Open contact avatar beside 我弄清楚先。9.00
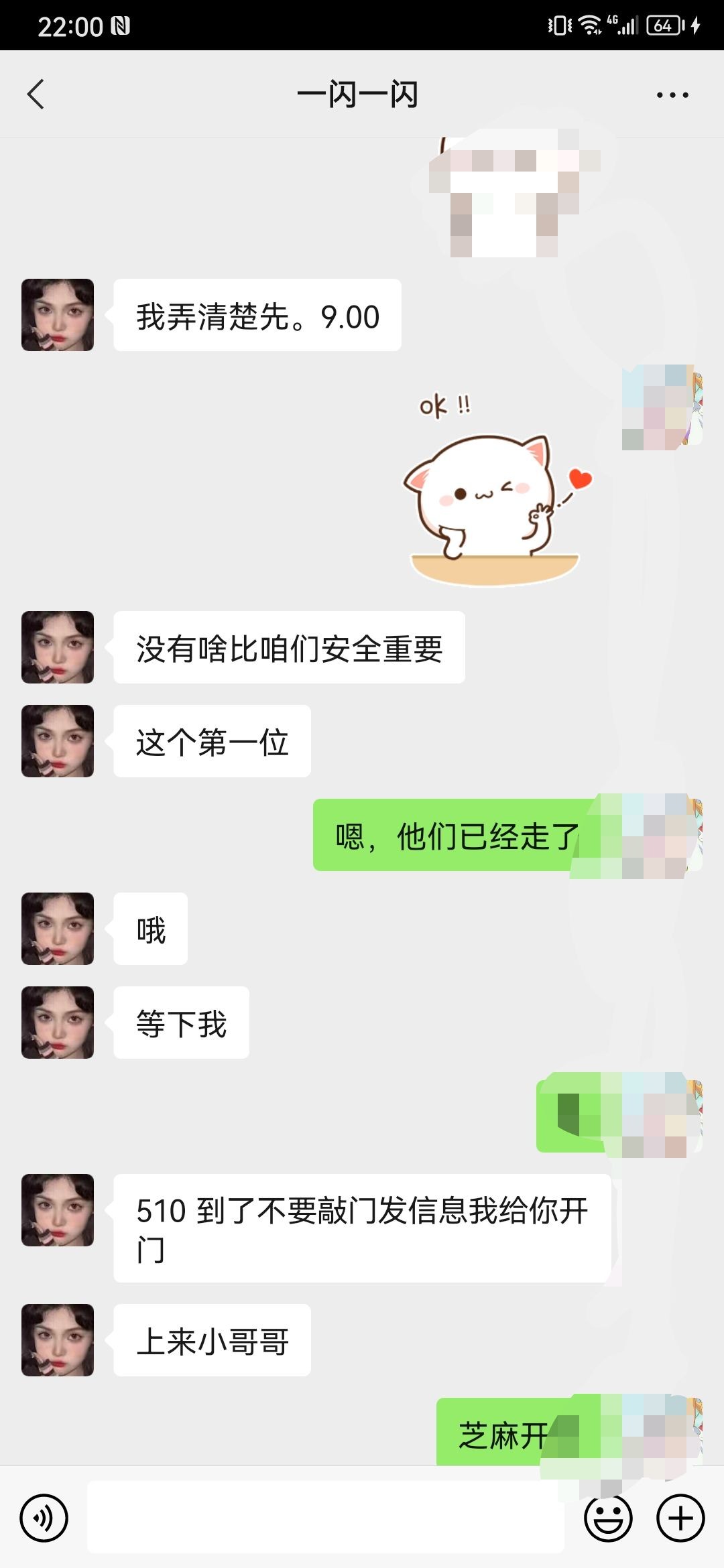 click(x=58, y=315)
